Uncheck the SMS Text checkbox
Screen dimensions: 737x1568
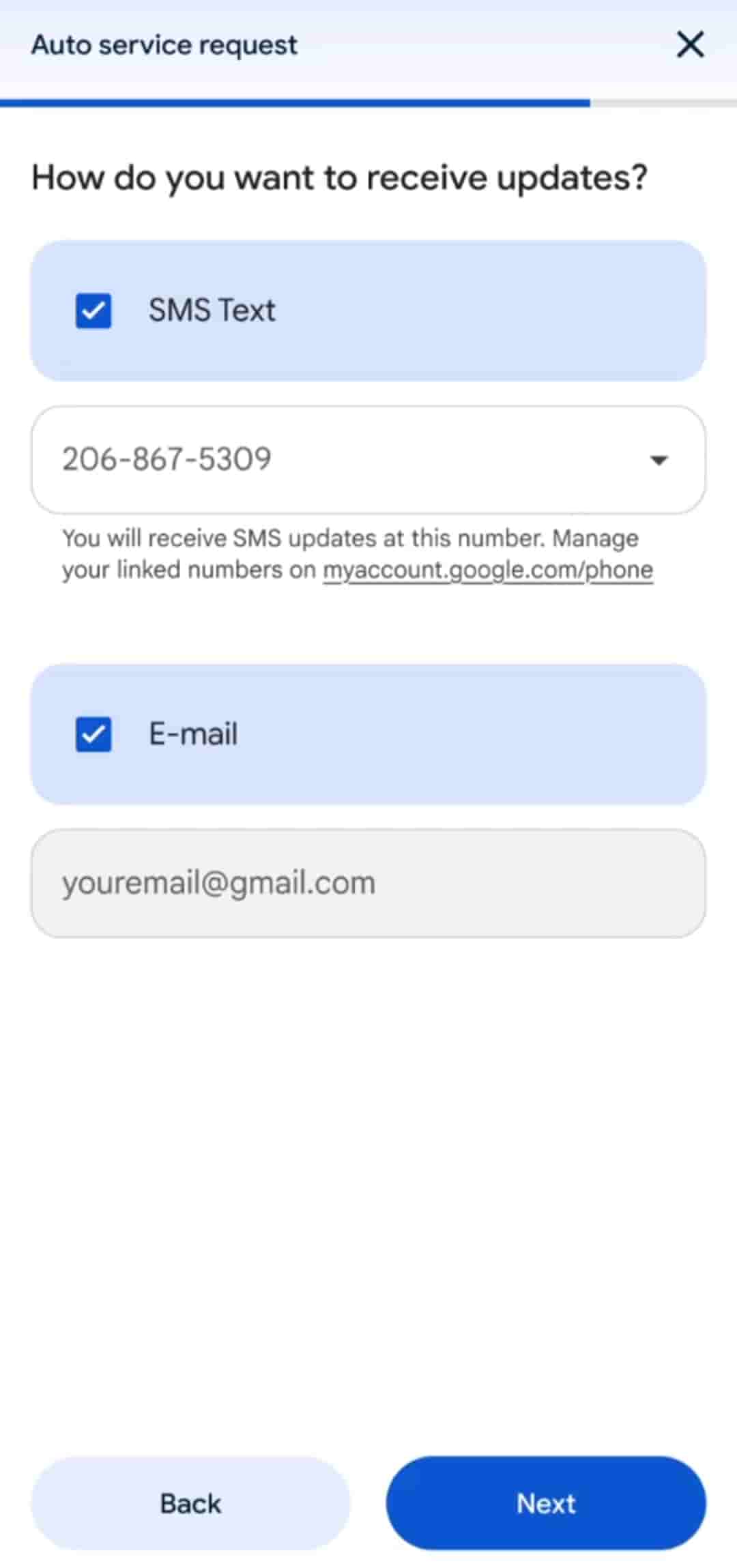click(x=93, y=311)
